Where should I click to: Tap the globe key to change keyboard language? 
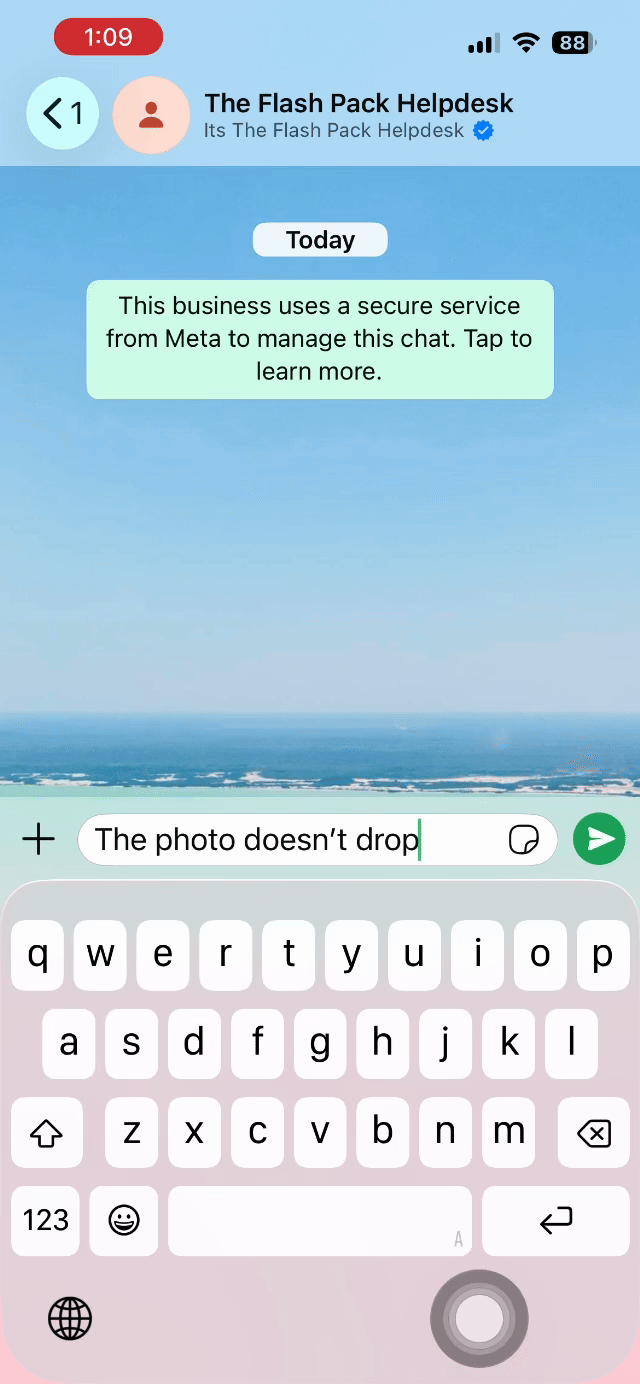(70, 1318)
